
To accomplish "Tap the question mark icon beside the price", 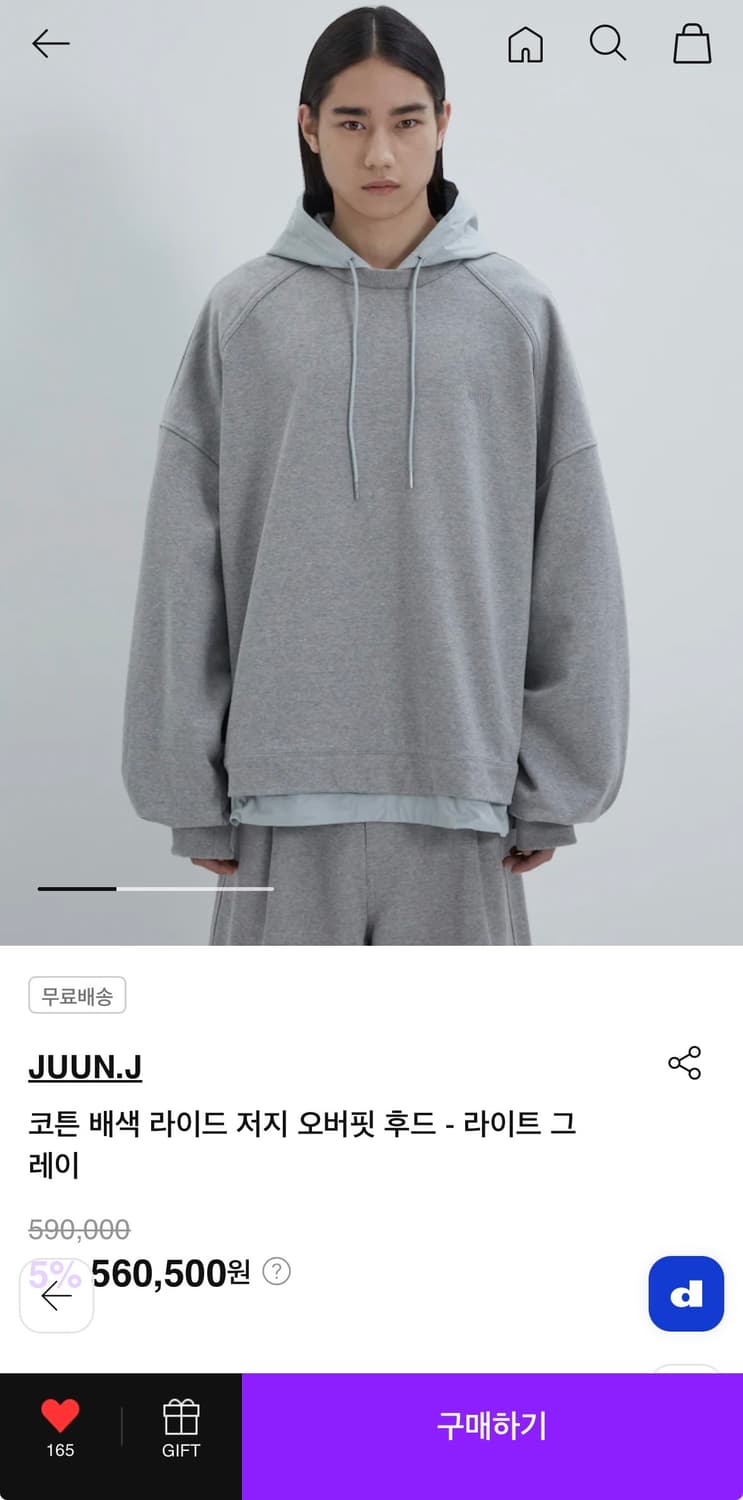I will click(x=276, y=1272).
